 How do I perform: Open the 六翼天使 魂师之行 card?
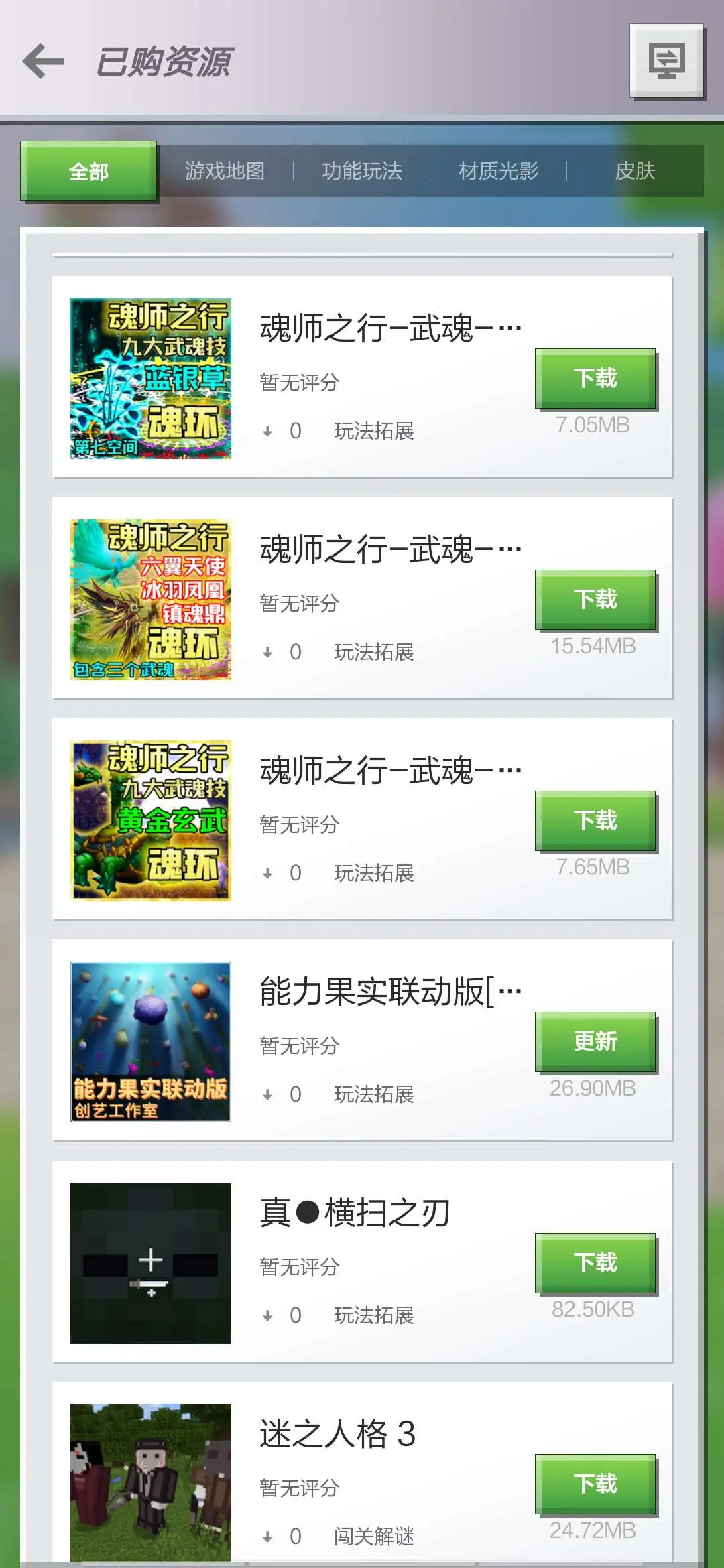(x=363, y=598)
